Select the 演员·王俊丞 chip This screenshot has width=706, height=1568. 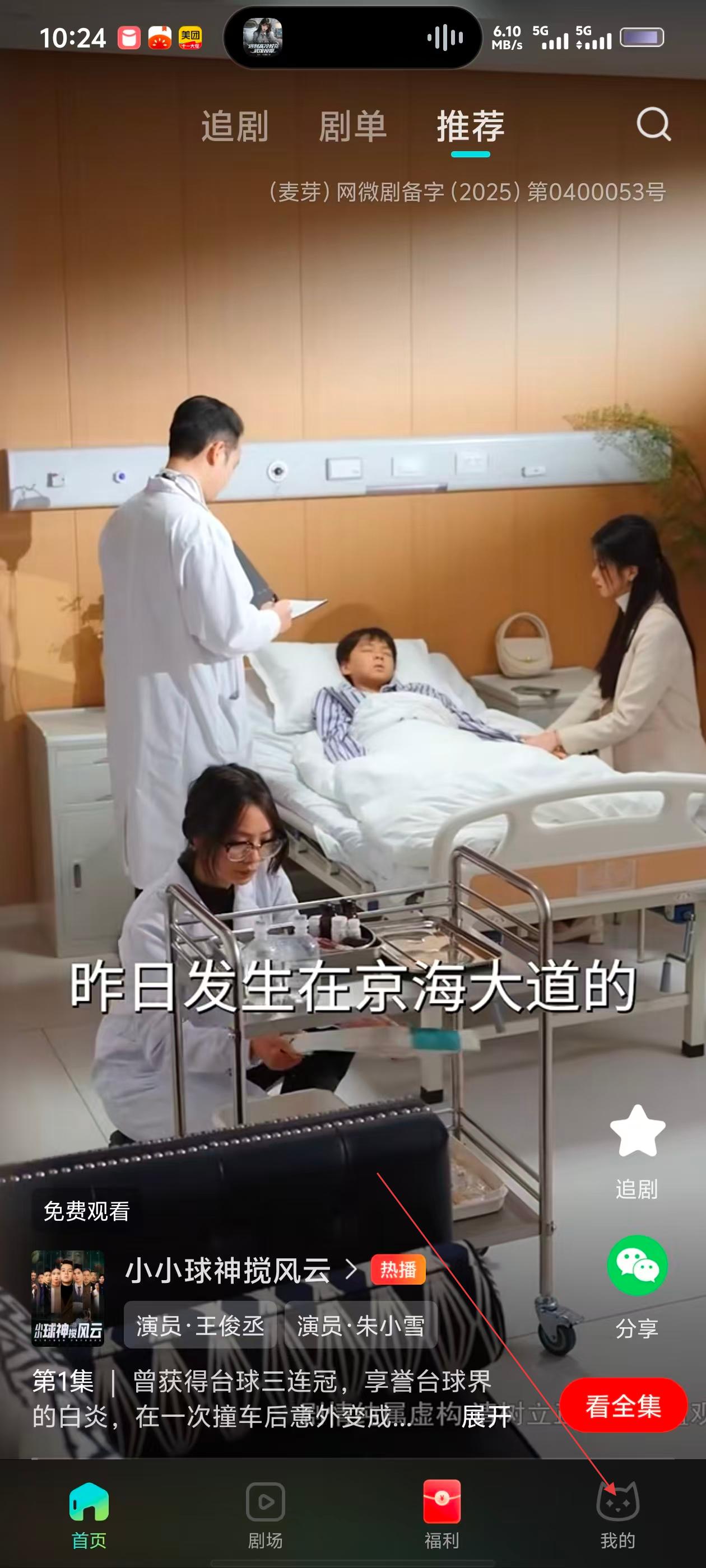coord(201,1325)
